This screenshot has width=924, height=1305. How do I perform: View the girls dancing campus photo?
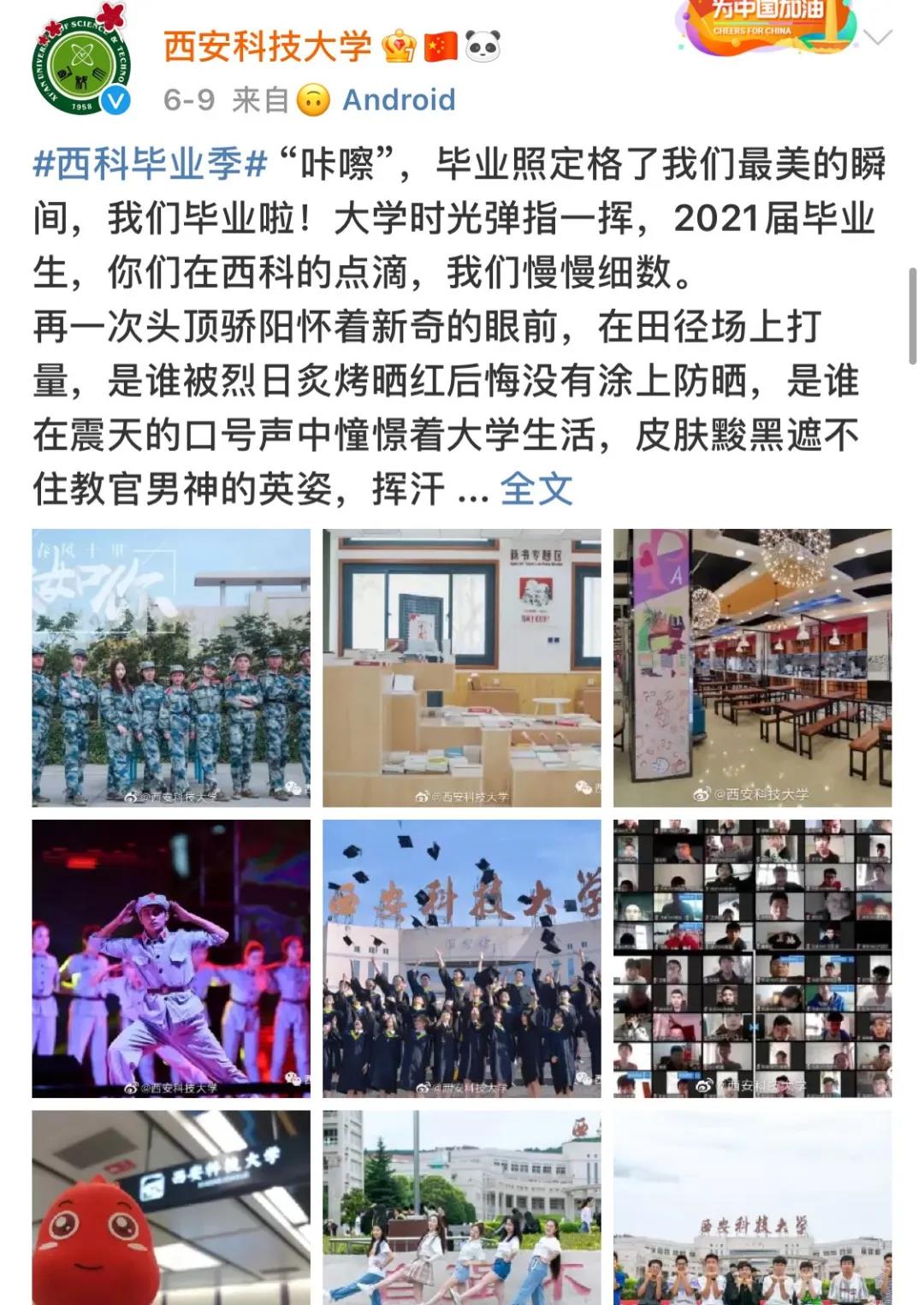tap(461, 1207)
